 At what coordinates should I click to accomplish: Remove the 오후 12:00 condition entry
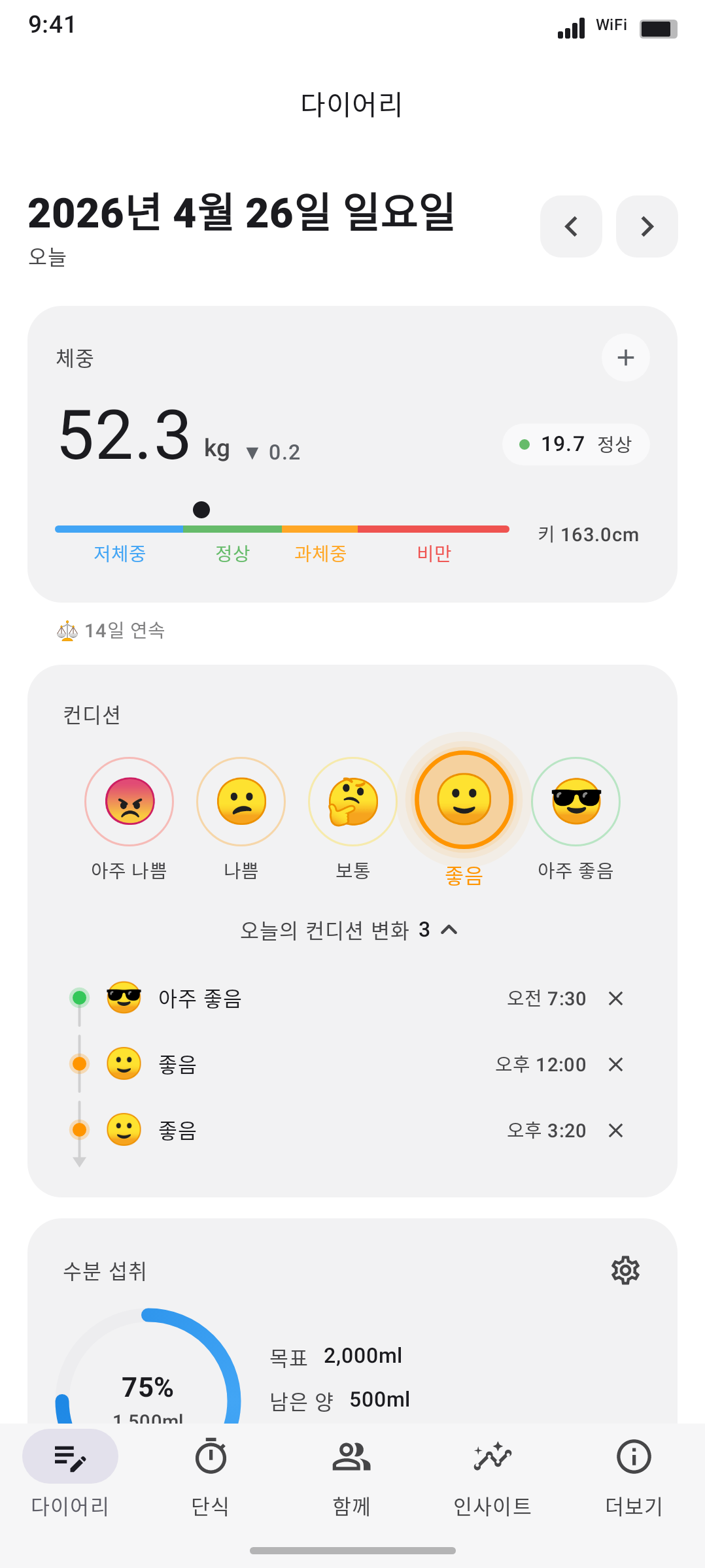[x=615, y=1064]
